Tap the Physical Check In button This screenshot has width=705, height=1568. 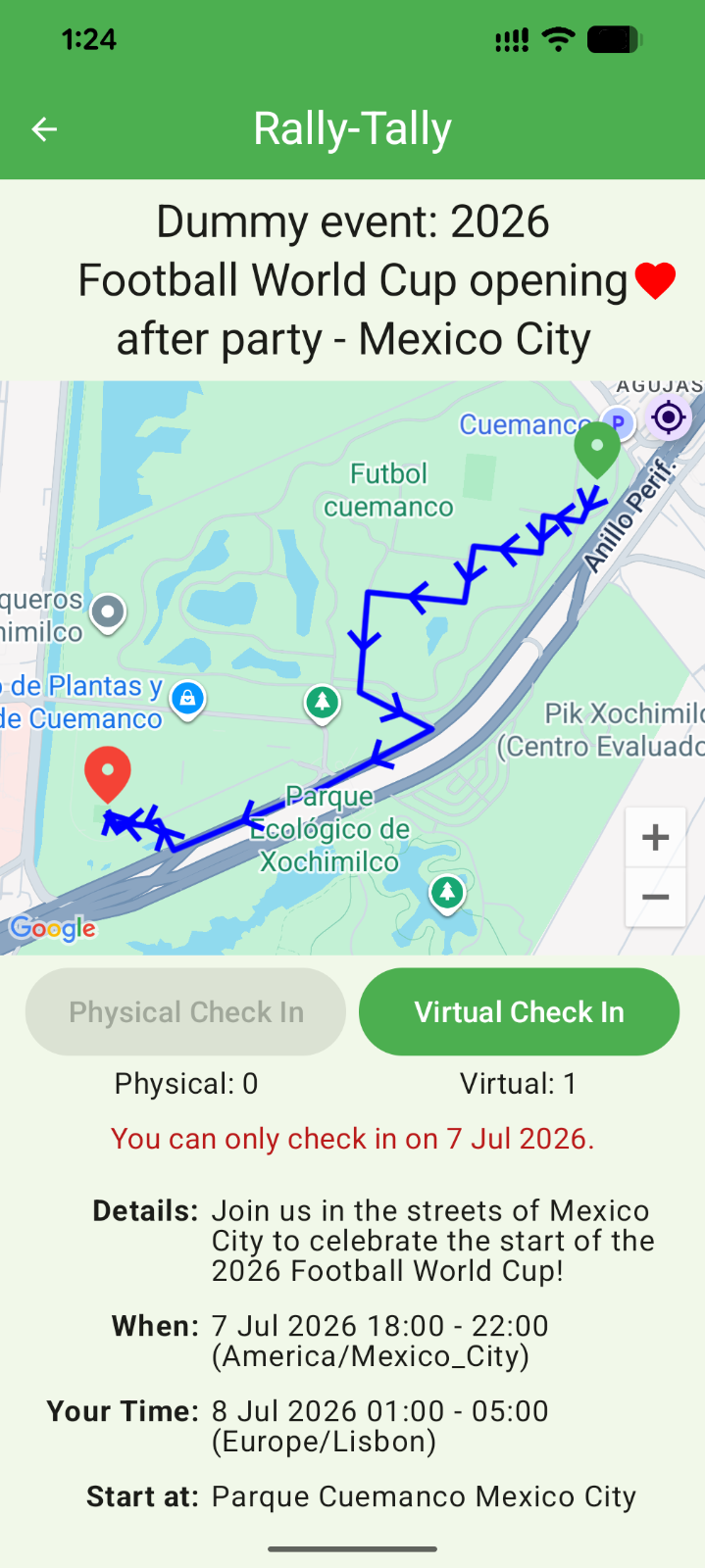[185, 1011]
